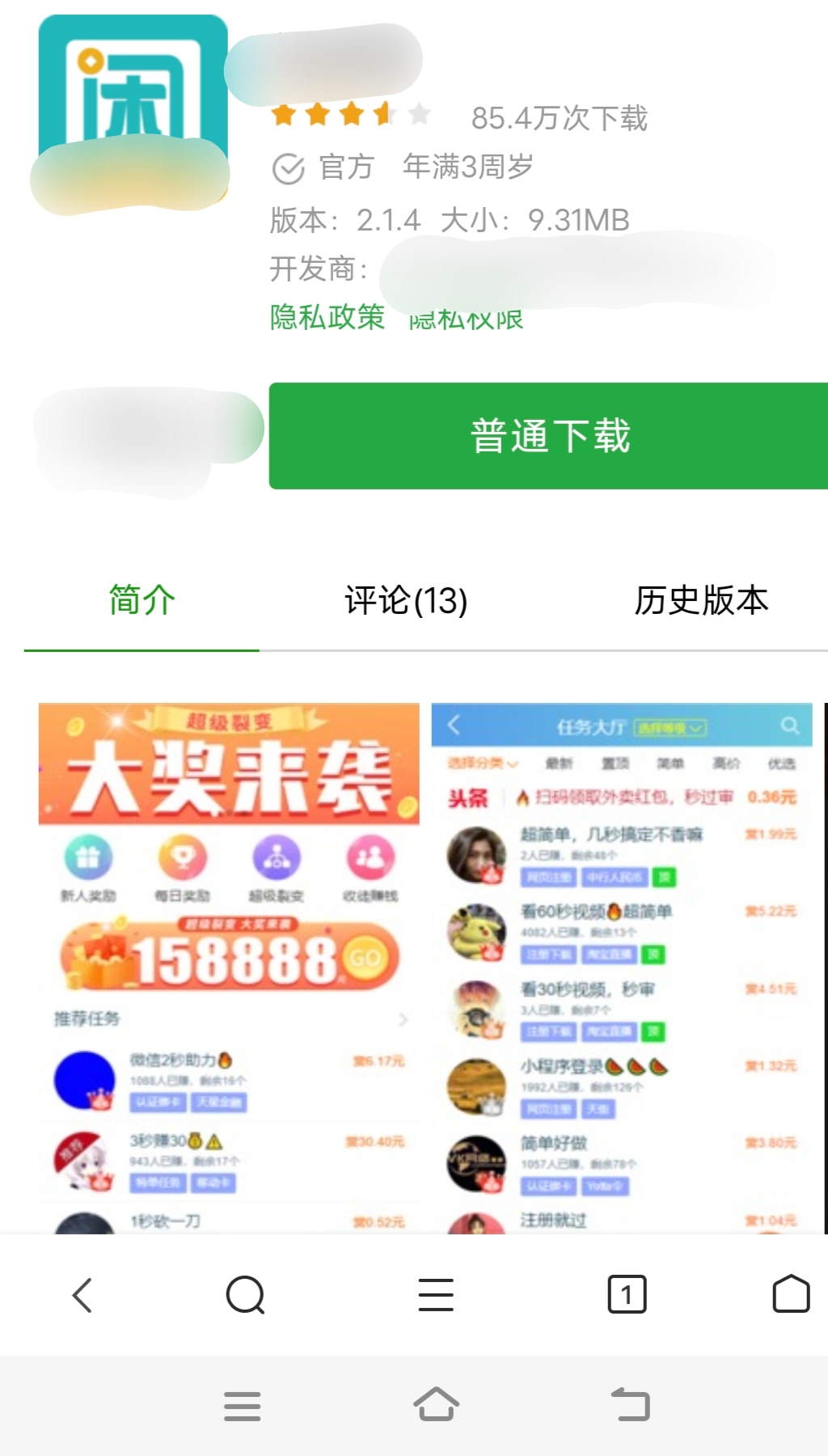Select the 简介 tab
The image size is (828, 1456).
point(142,600)
